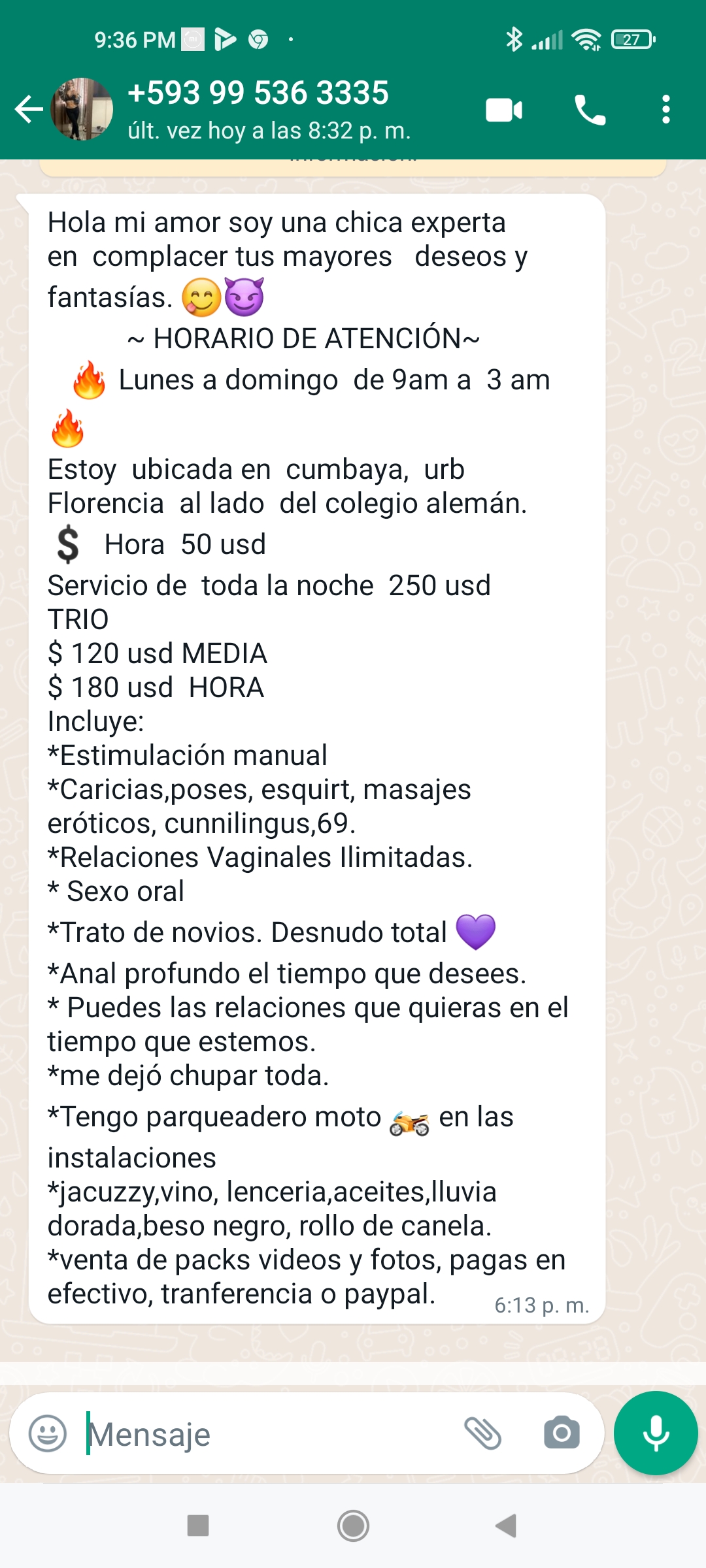Screen dimensions: 706x1568
Task: Open the overflow menu
Action: click(x=665, y=110)
